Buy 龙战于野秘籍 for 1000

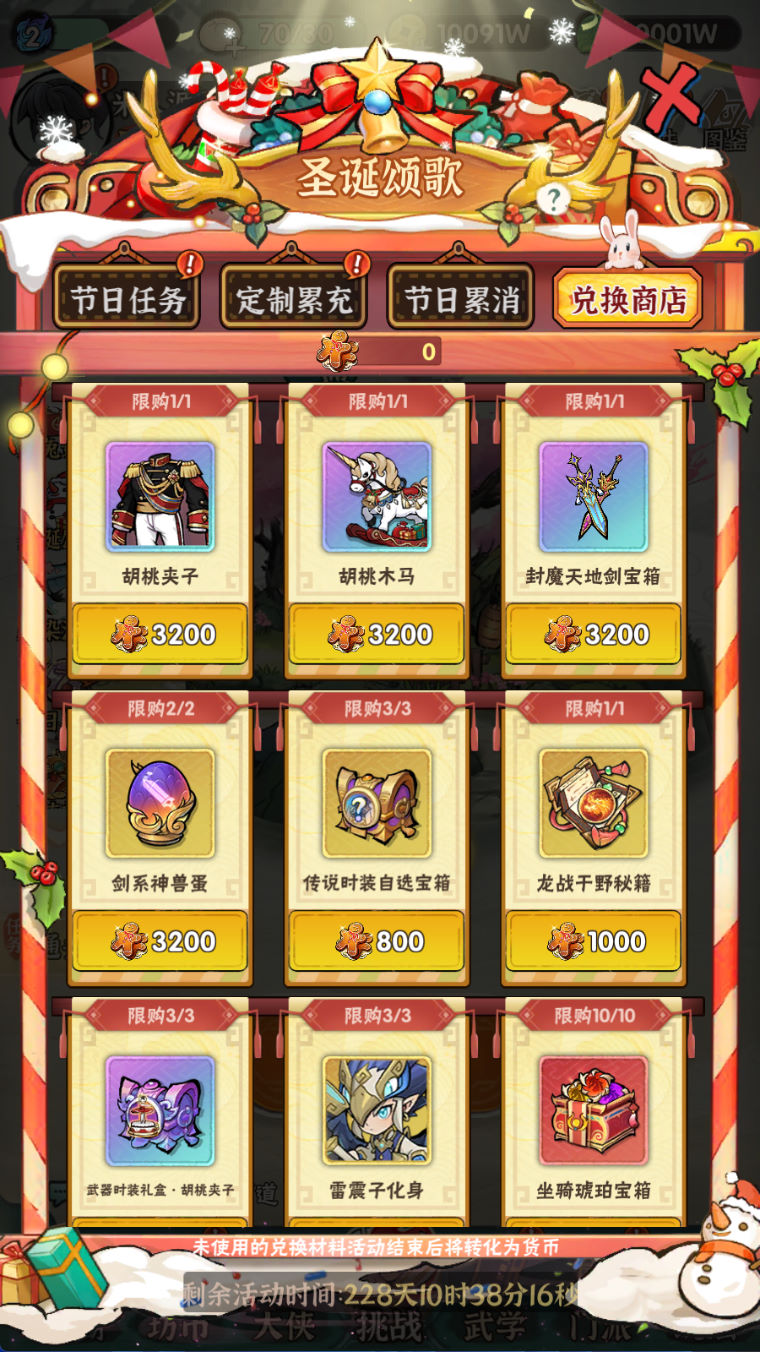(x=594, y=941)
